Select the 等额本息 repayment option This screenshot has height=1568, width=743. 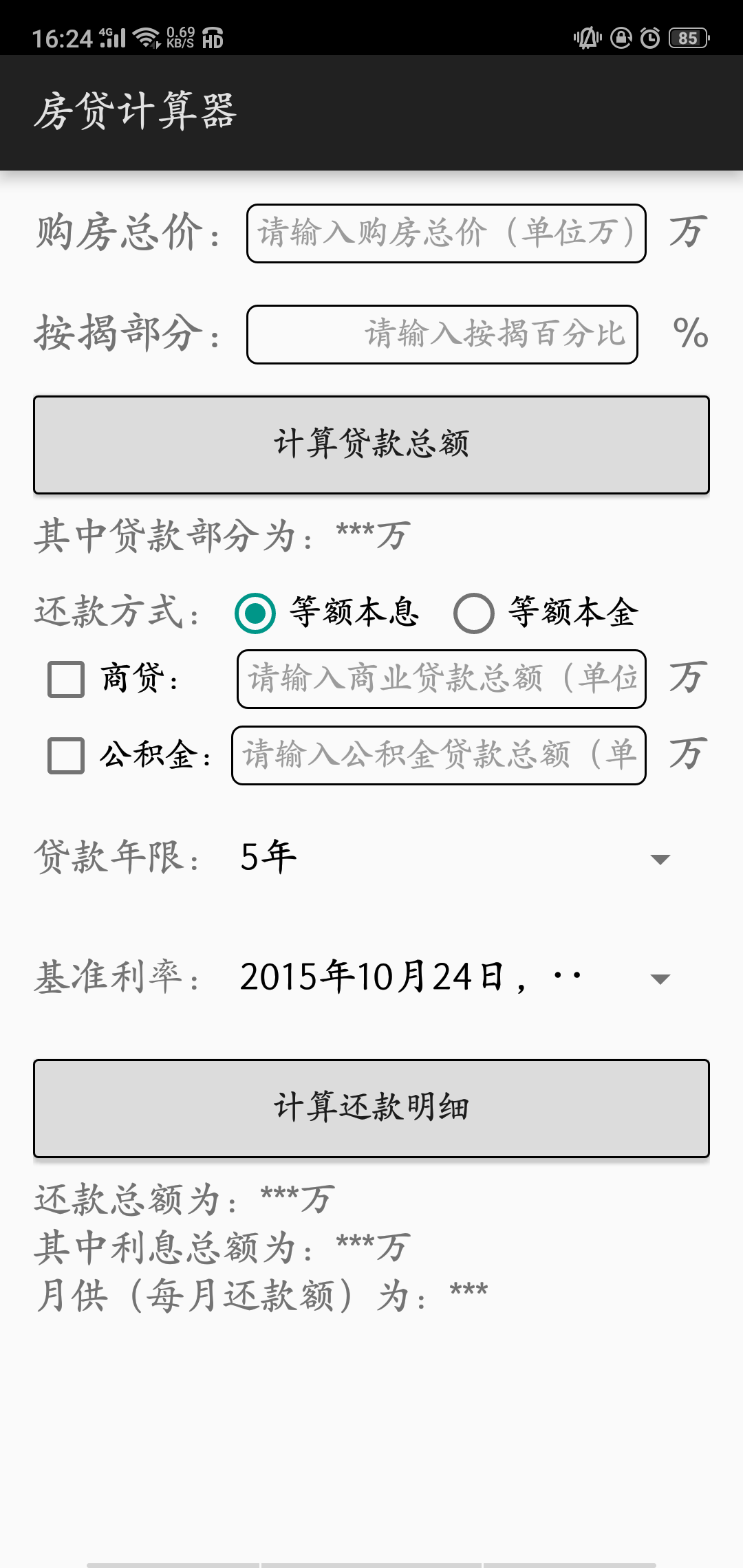tap(327, 612)
